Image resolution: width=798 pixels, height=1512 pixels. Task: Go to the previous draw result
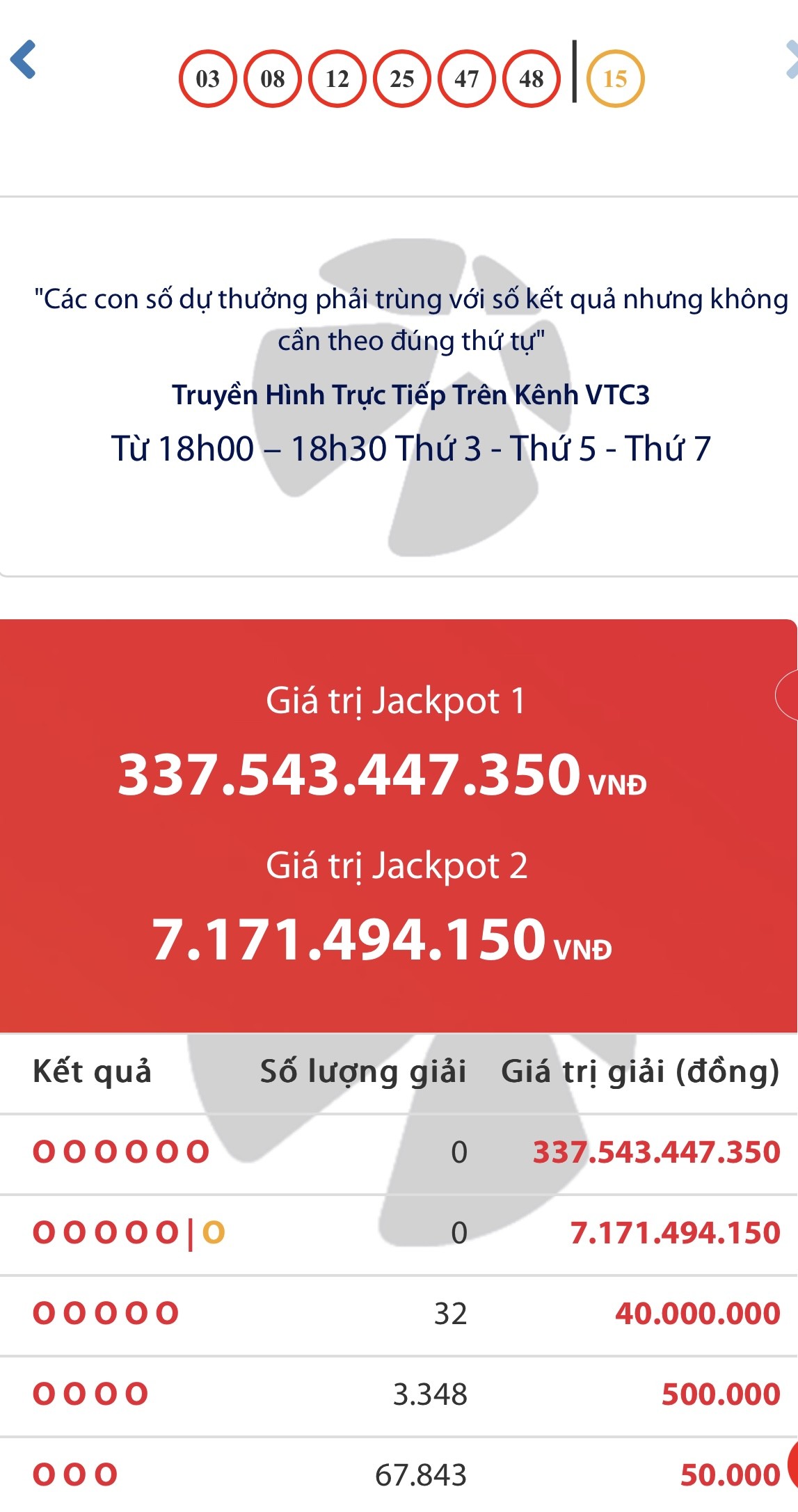tap(23, 60)
